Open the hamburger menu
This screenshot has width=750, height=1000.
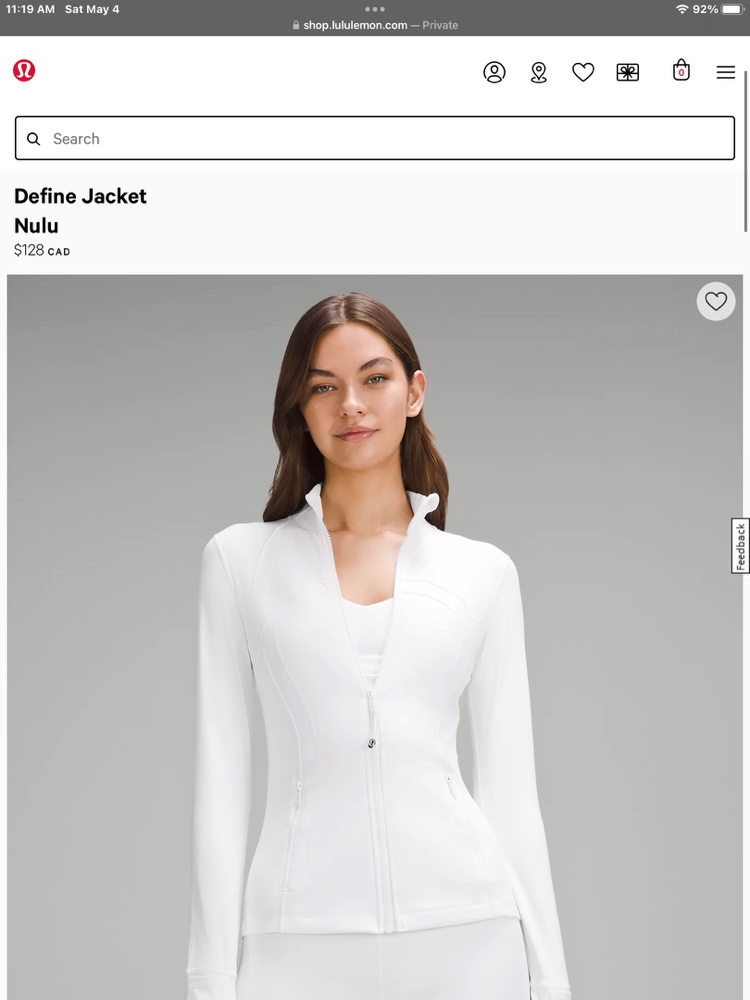click(x=726, y=72)
